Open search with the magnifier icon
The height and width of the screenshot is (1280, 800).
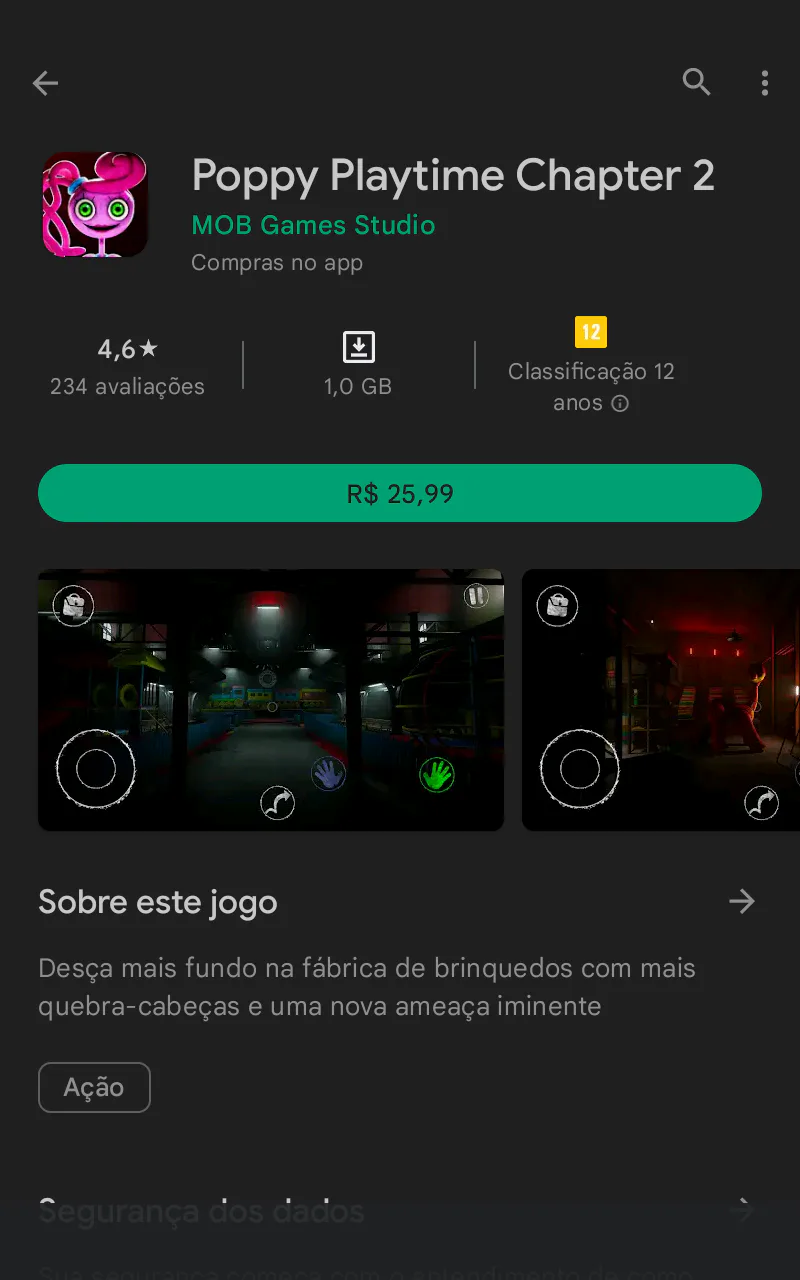tap(696, 83)
